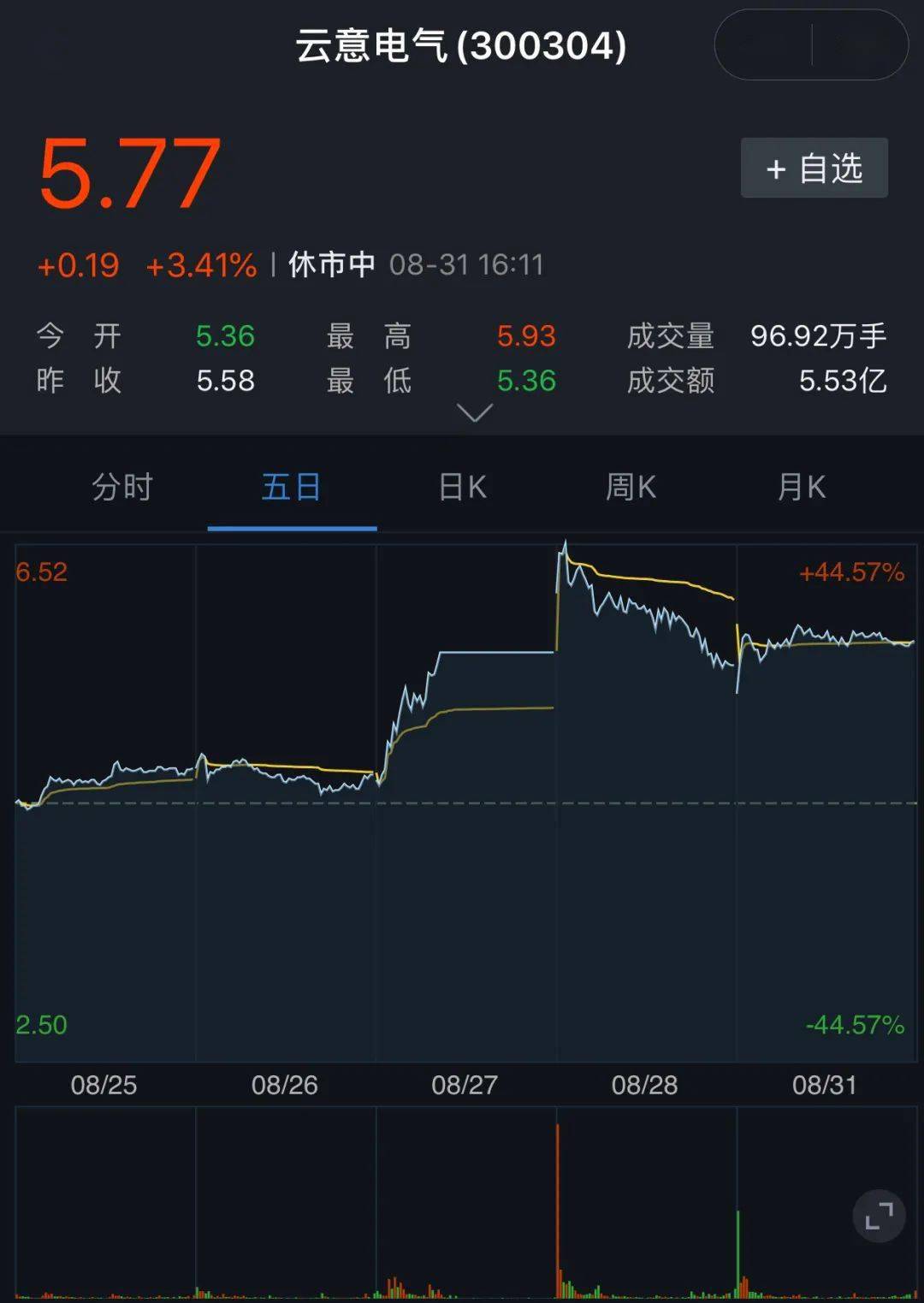Toggle the 分时 intraday chart view
The height and width of the screenshot is (1303, 924).
tap(120, 486)
